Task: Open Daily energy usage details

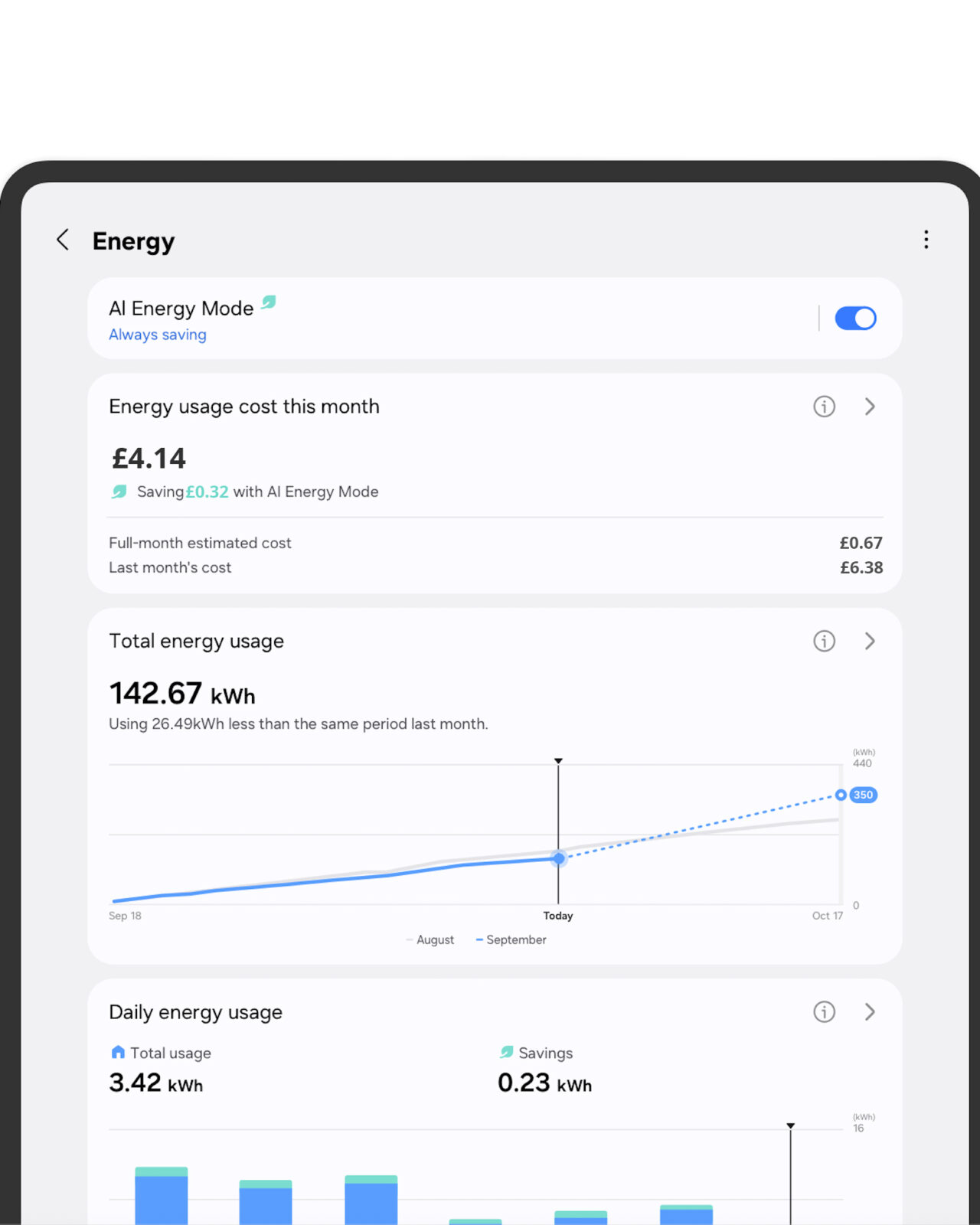Action: (870, 1012)
